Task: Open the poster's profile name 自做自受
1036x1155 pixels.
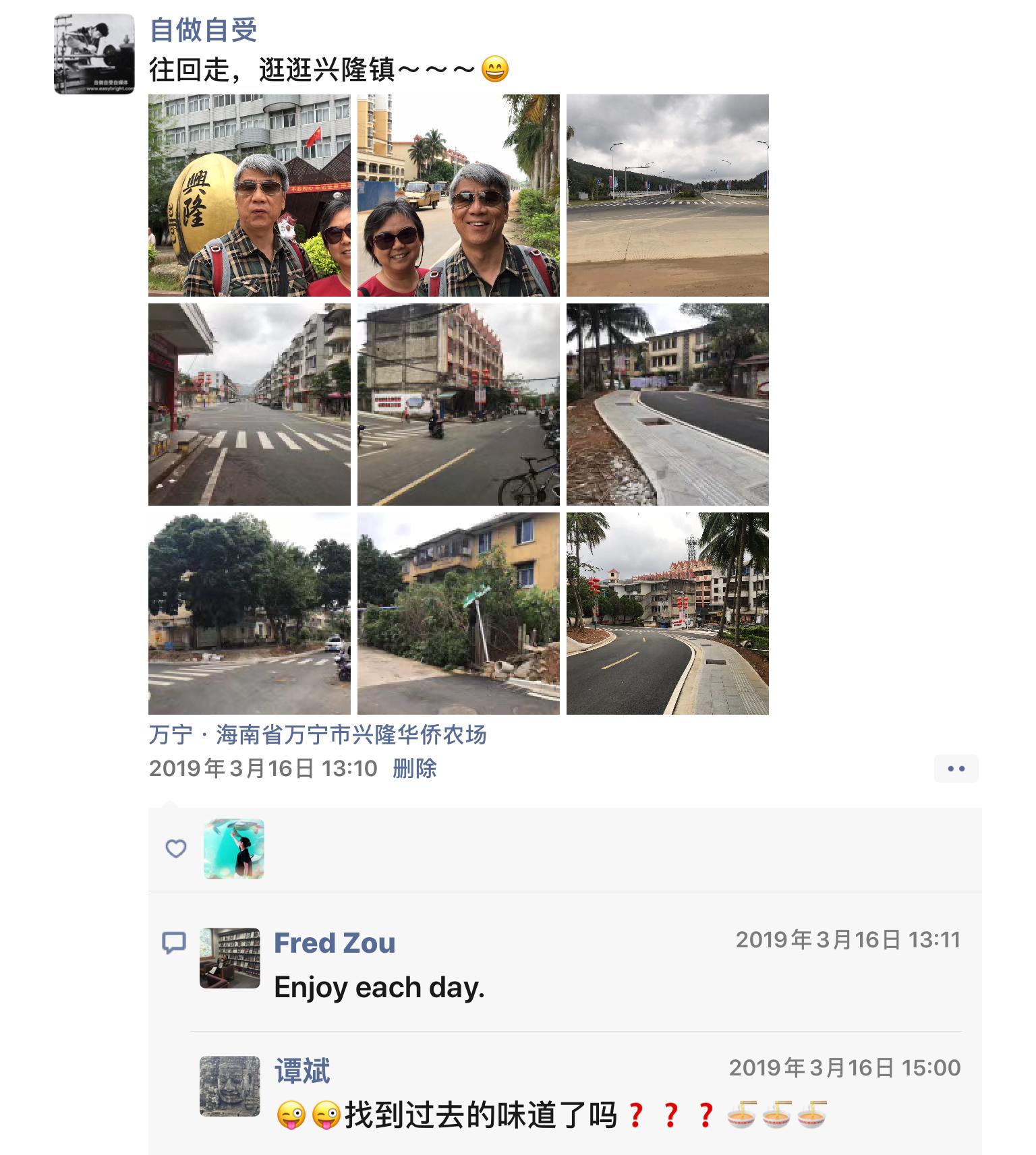Action: click(x=203, y=30)
